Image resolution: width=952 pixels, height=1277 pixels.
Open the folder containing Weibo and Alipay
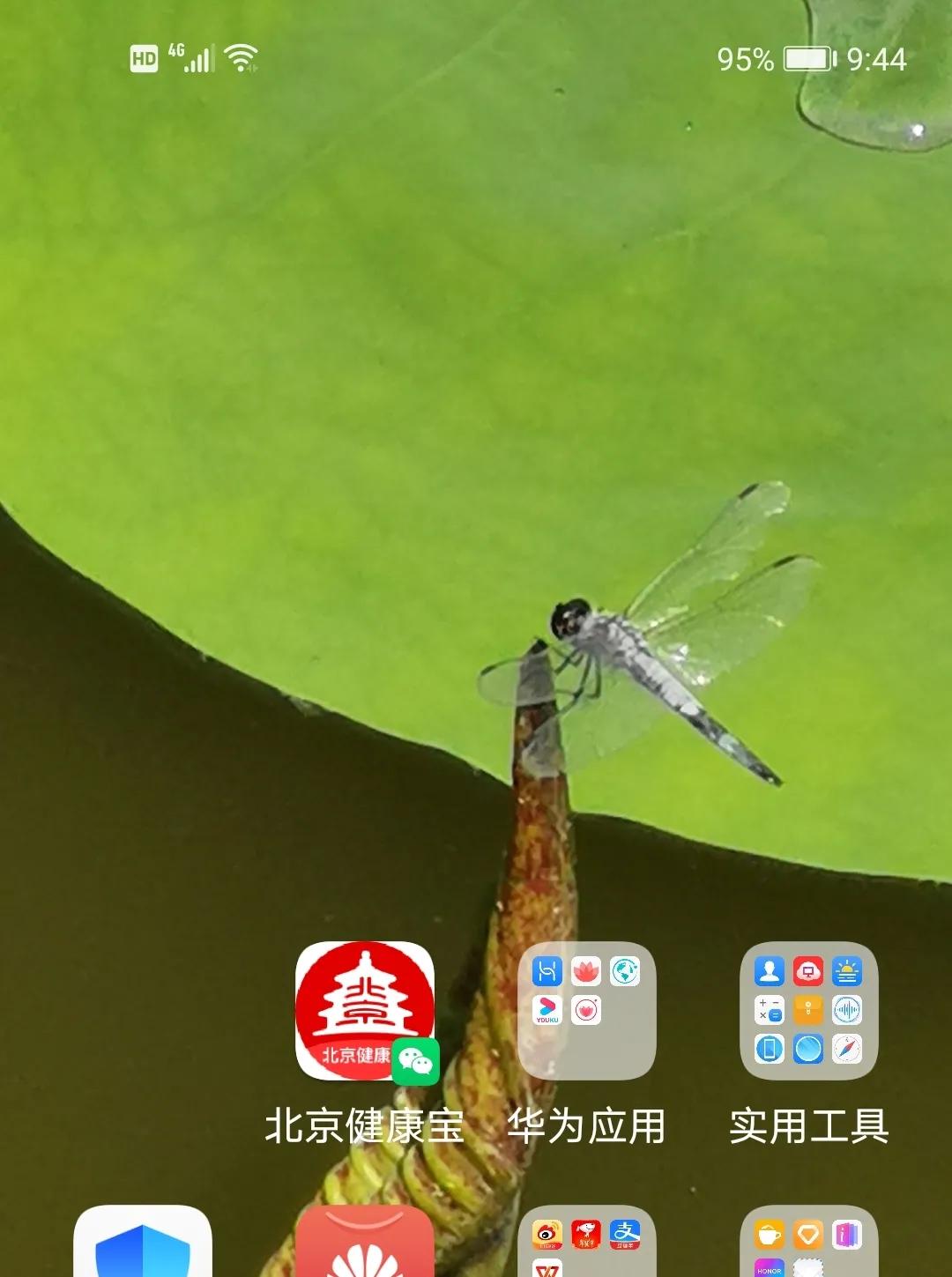(x=586, y=1244)
